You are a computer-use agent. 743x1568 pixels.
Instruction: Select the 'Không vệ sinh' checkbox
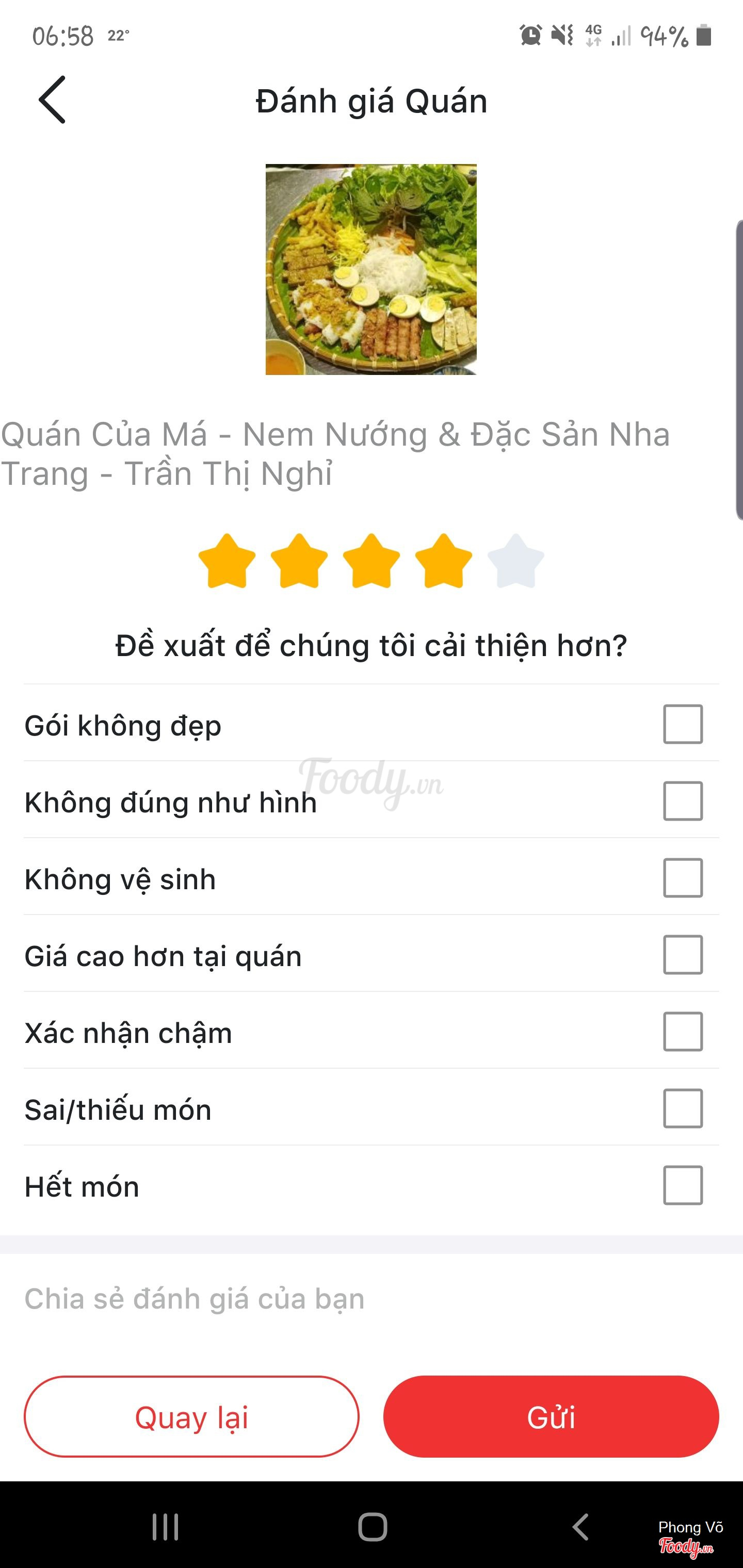pos(683,878)
